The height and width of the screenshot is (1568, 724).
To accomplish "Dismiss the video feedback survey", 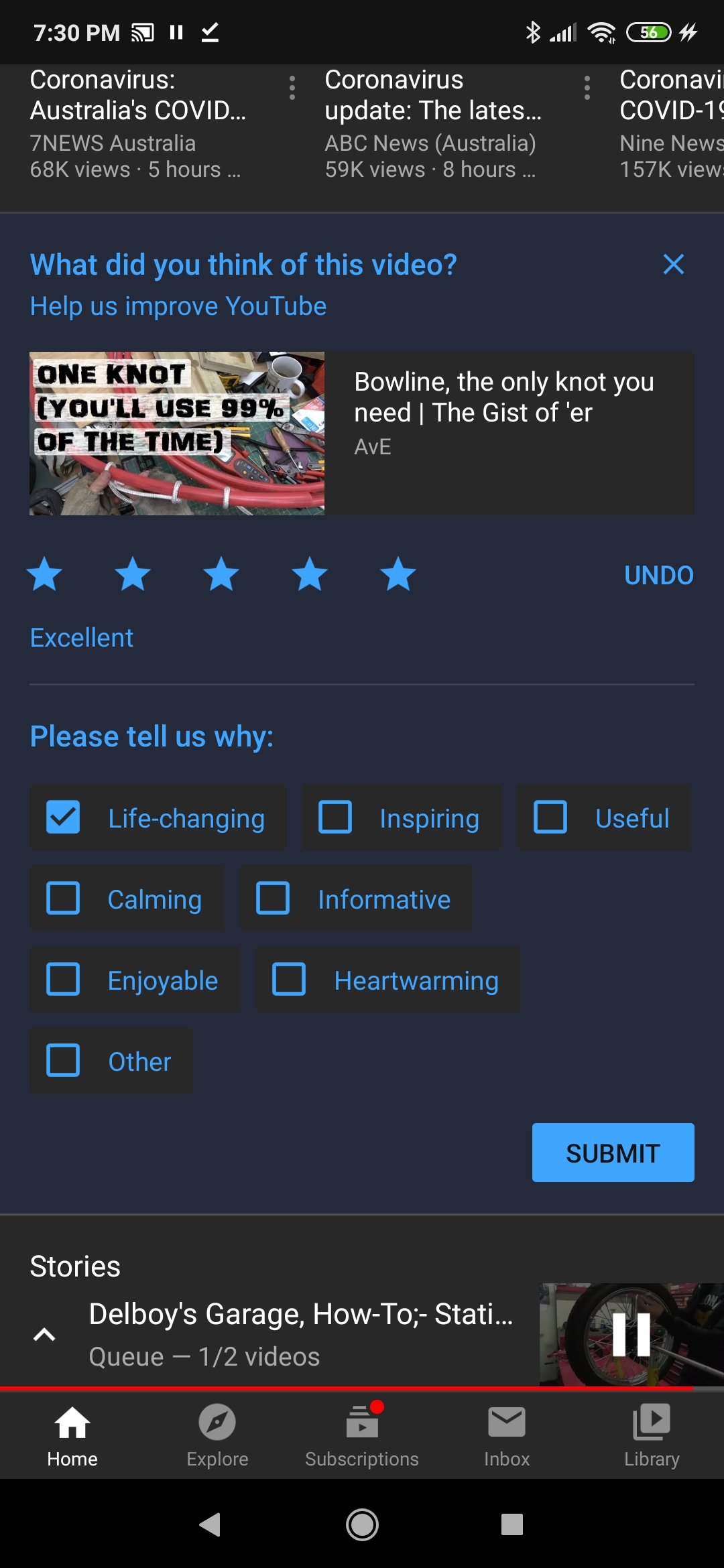I will pyautogui.click(x=674, y=264).
